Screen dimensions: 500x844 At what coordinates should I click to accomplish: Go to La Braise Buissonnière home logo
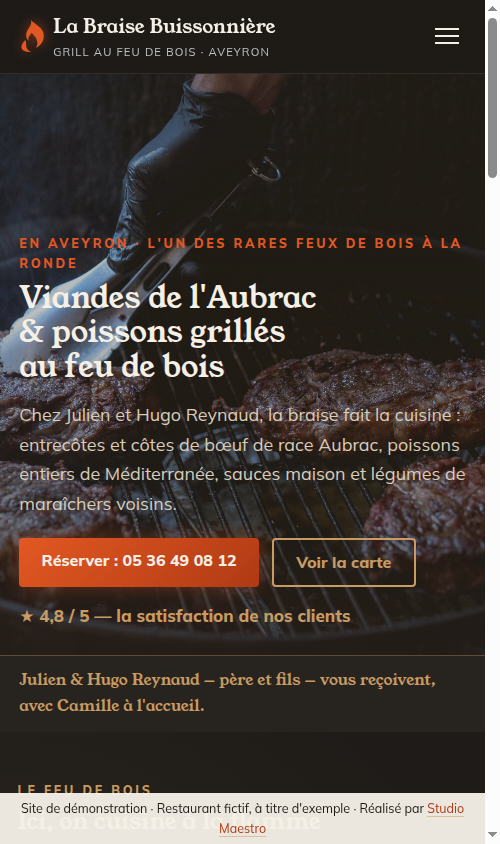[148, 36]
